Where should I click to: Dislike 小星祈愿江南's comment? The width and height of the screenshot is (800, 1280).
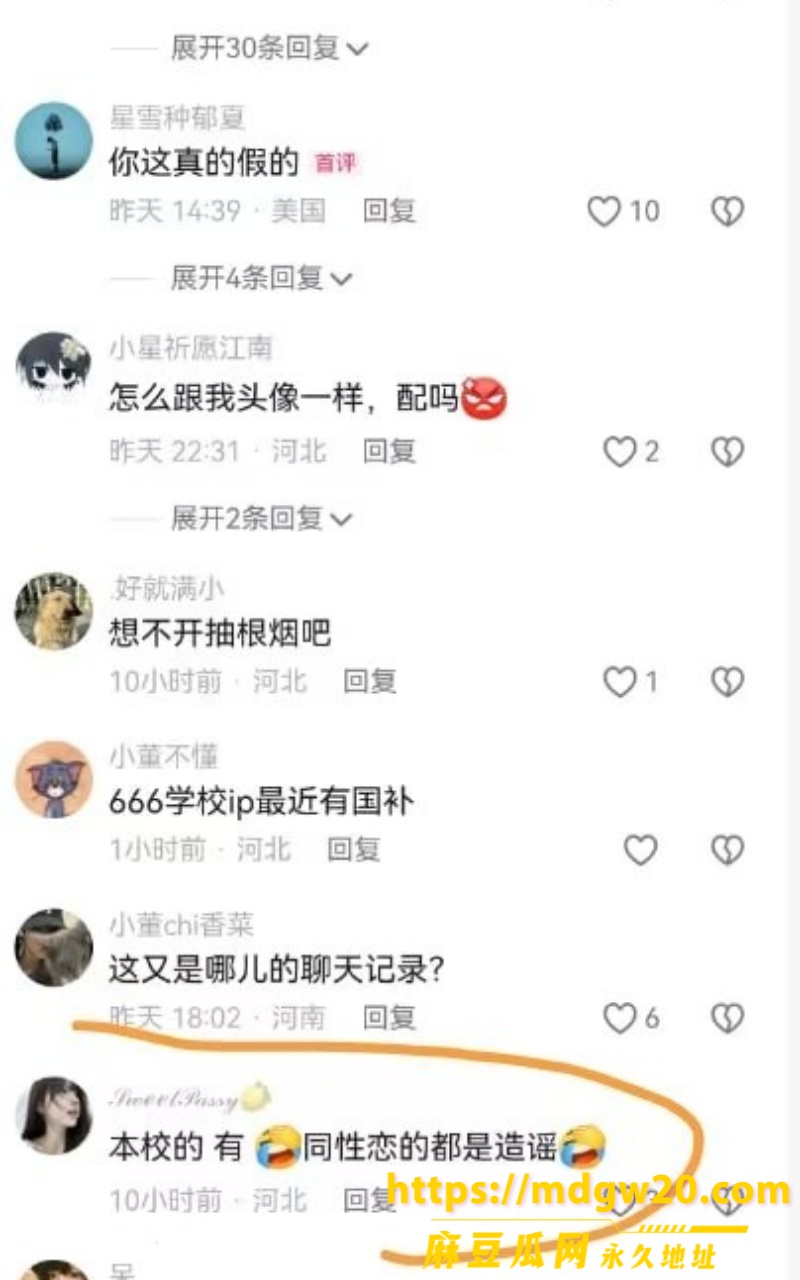coord(727,452)
